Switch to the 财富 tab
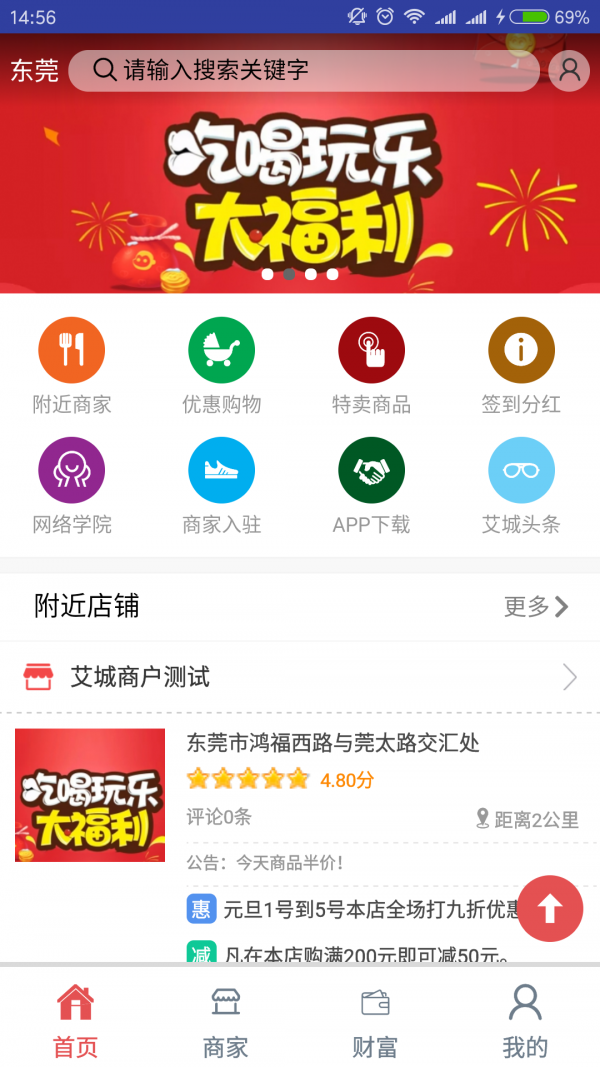This screenshot has height=1067, width=600. [x=375, y=1018]
